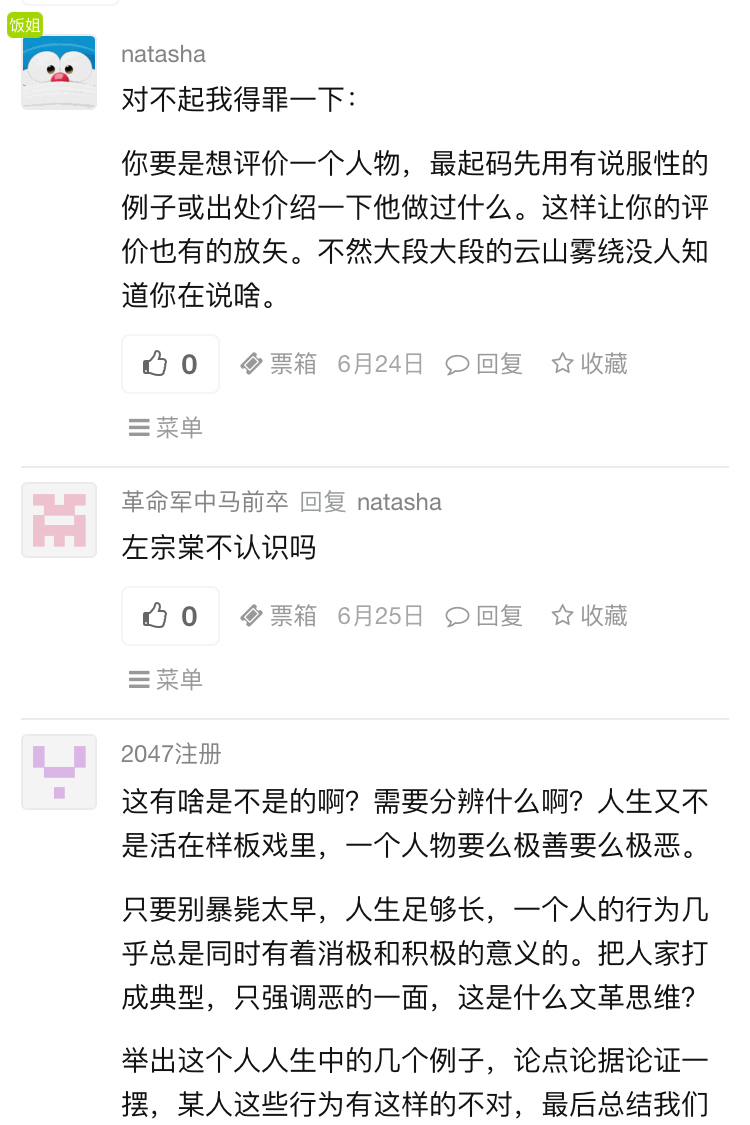Upvote 革命军中马前卒's reply
Image resolution: width=750 pixels, height=1125 pixels.
pos(170,616)
